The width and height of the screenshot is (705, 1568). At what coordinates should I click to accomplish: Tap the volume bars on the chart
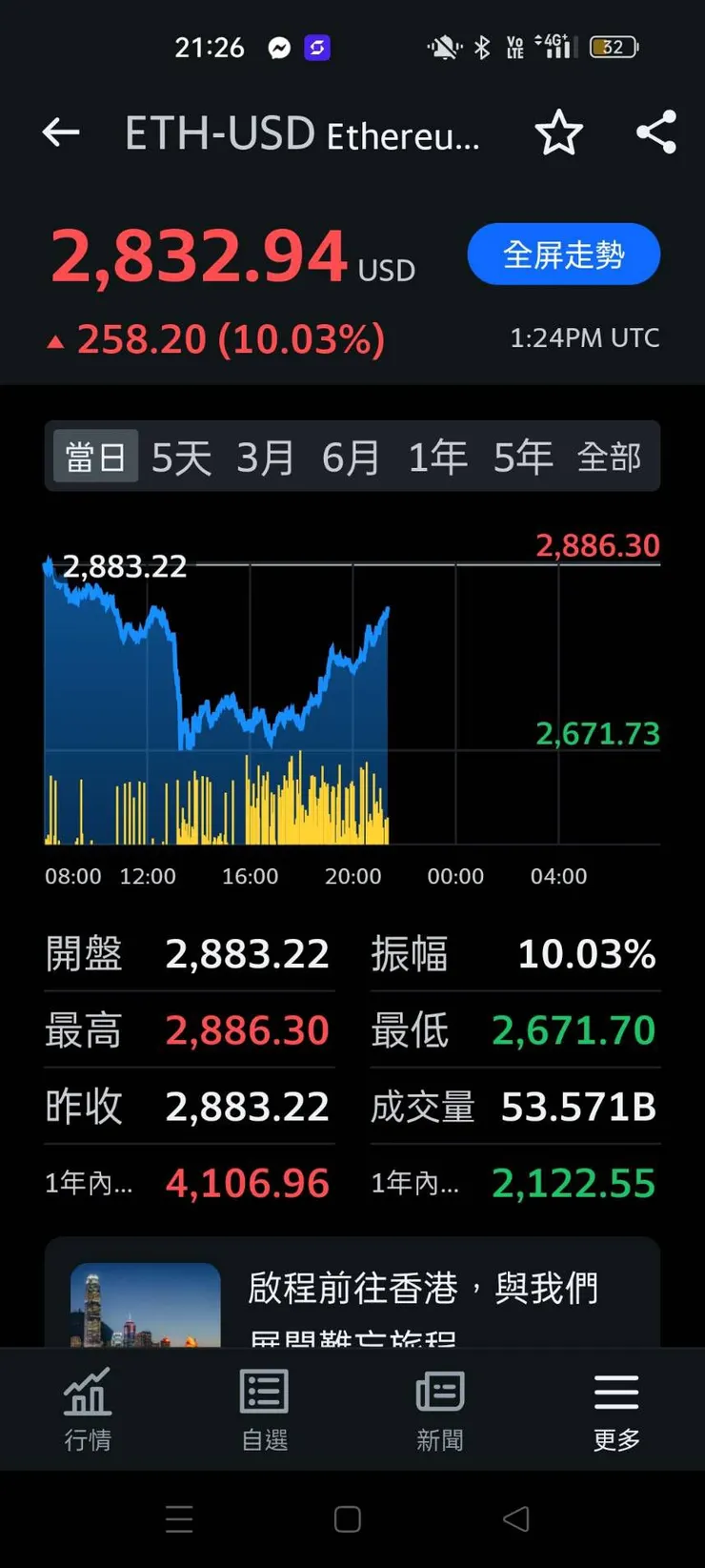tap(219, 801)
